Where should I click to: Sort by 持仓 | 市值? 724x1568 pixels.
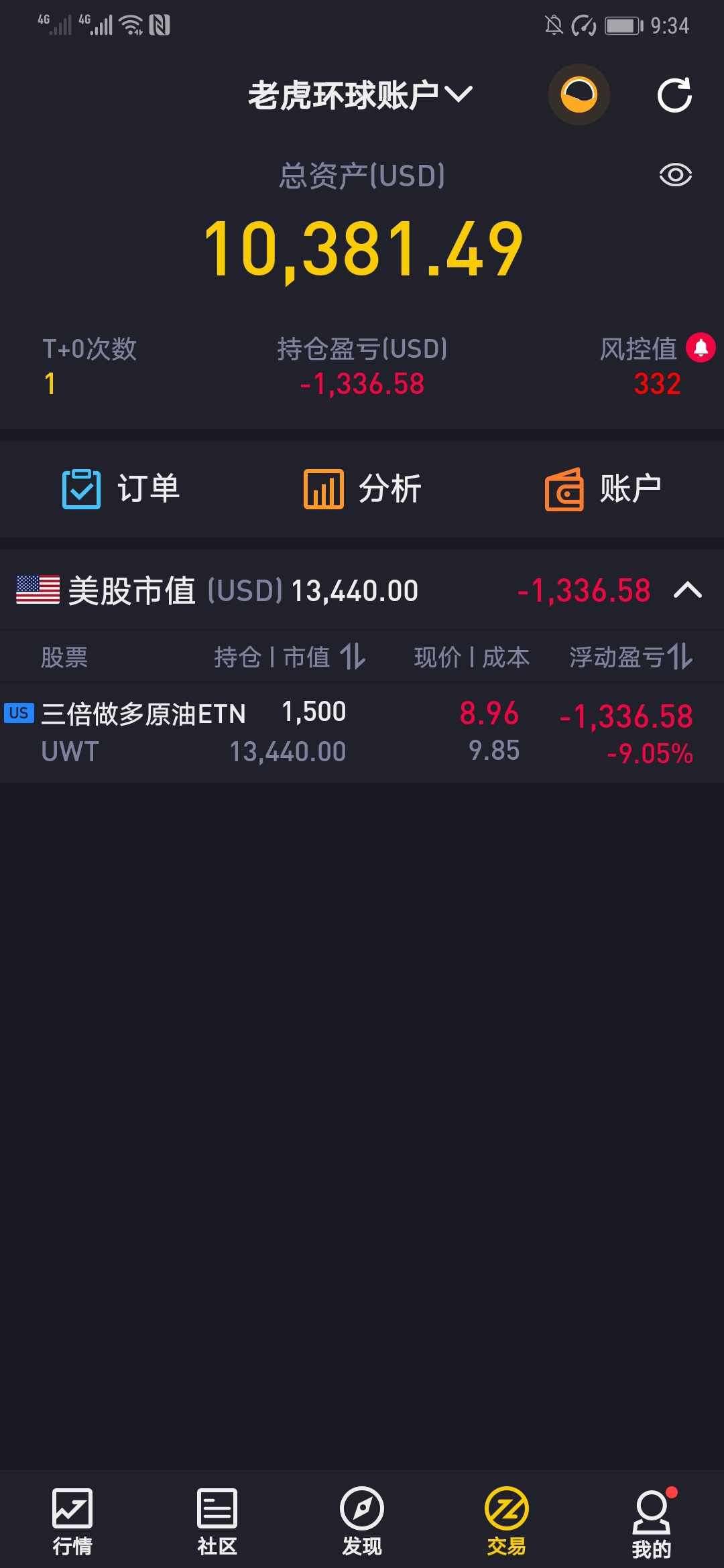290,657
